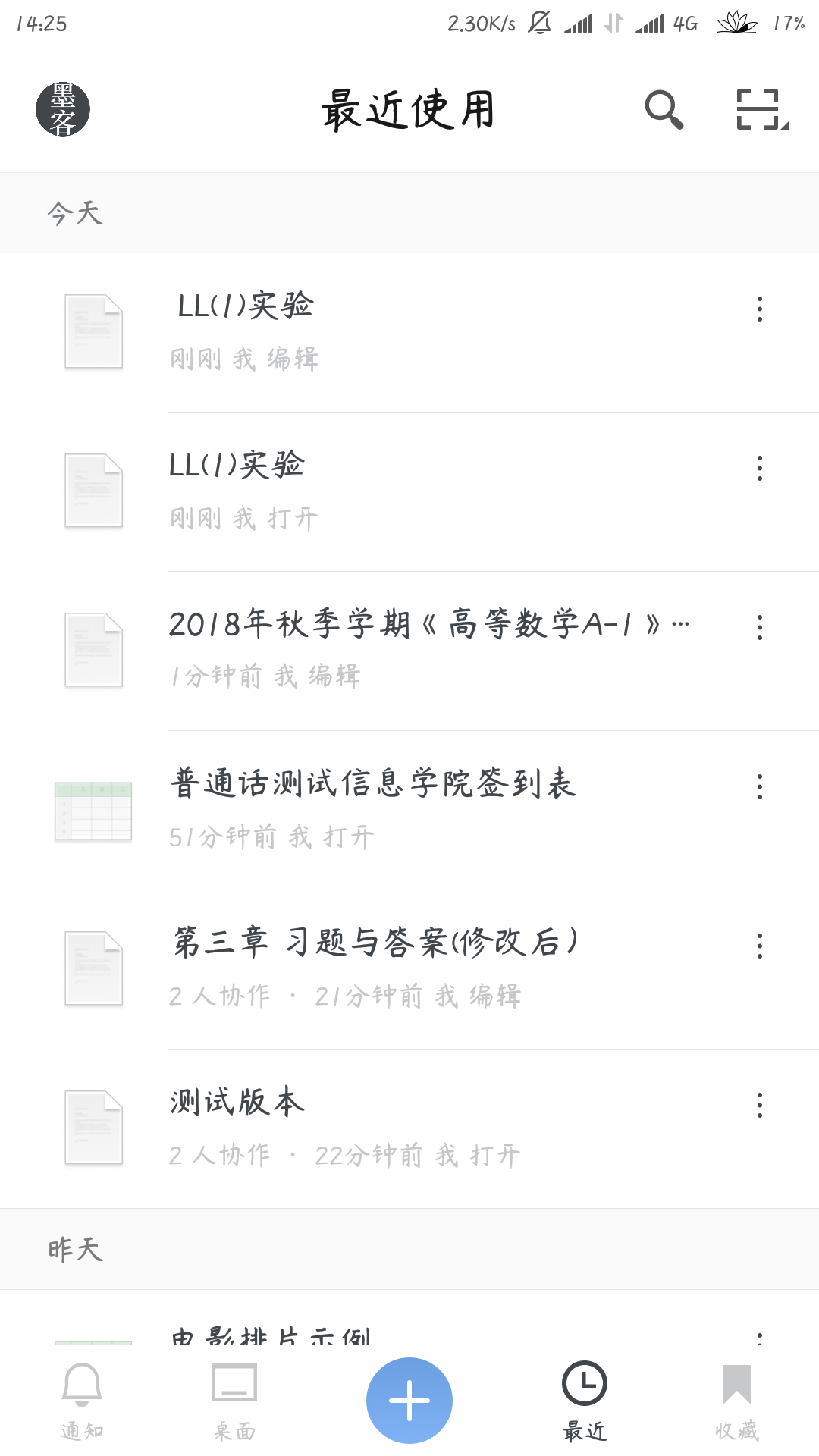
Task: Switch to the 桌面 tab
Action: point(234,1401)
